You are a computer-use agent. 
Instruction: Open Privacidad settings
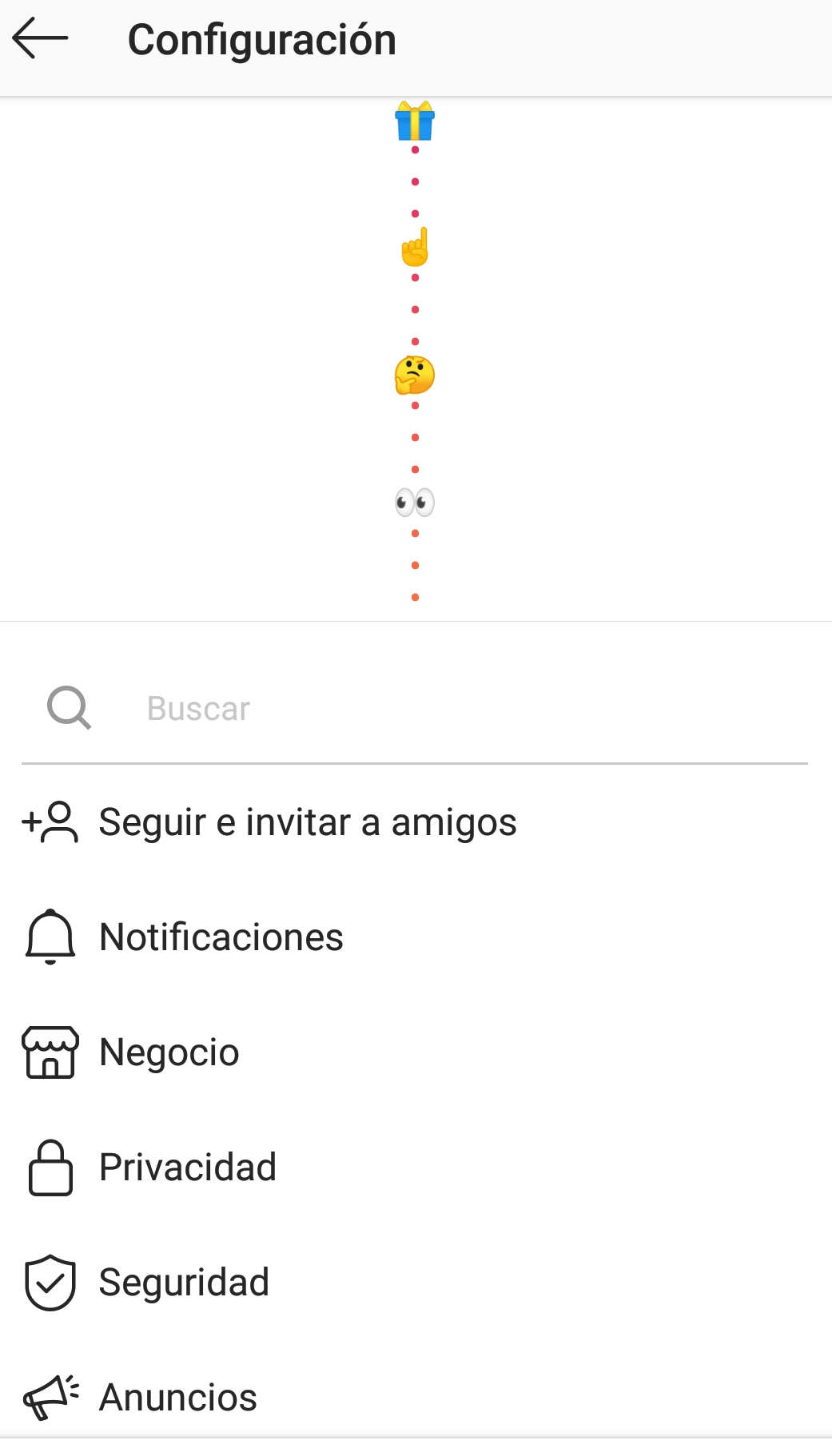[x=188, y=1168]
